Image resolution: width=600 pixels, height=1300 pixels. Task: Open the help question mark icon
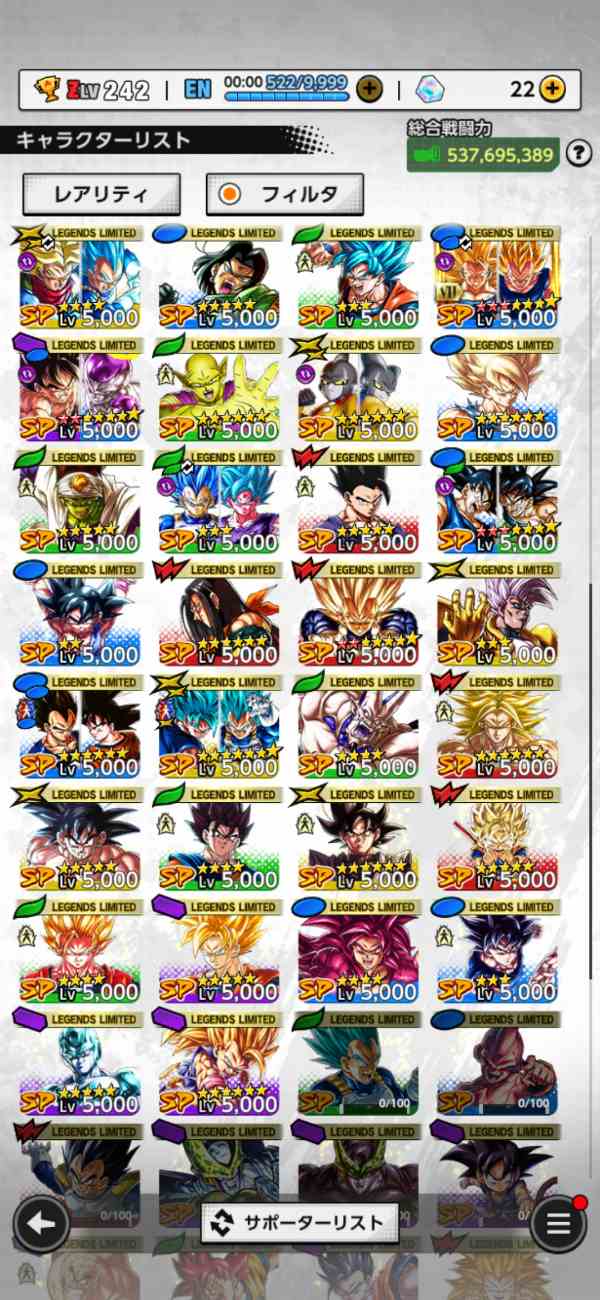pos(578,153)
